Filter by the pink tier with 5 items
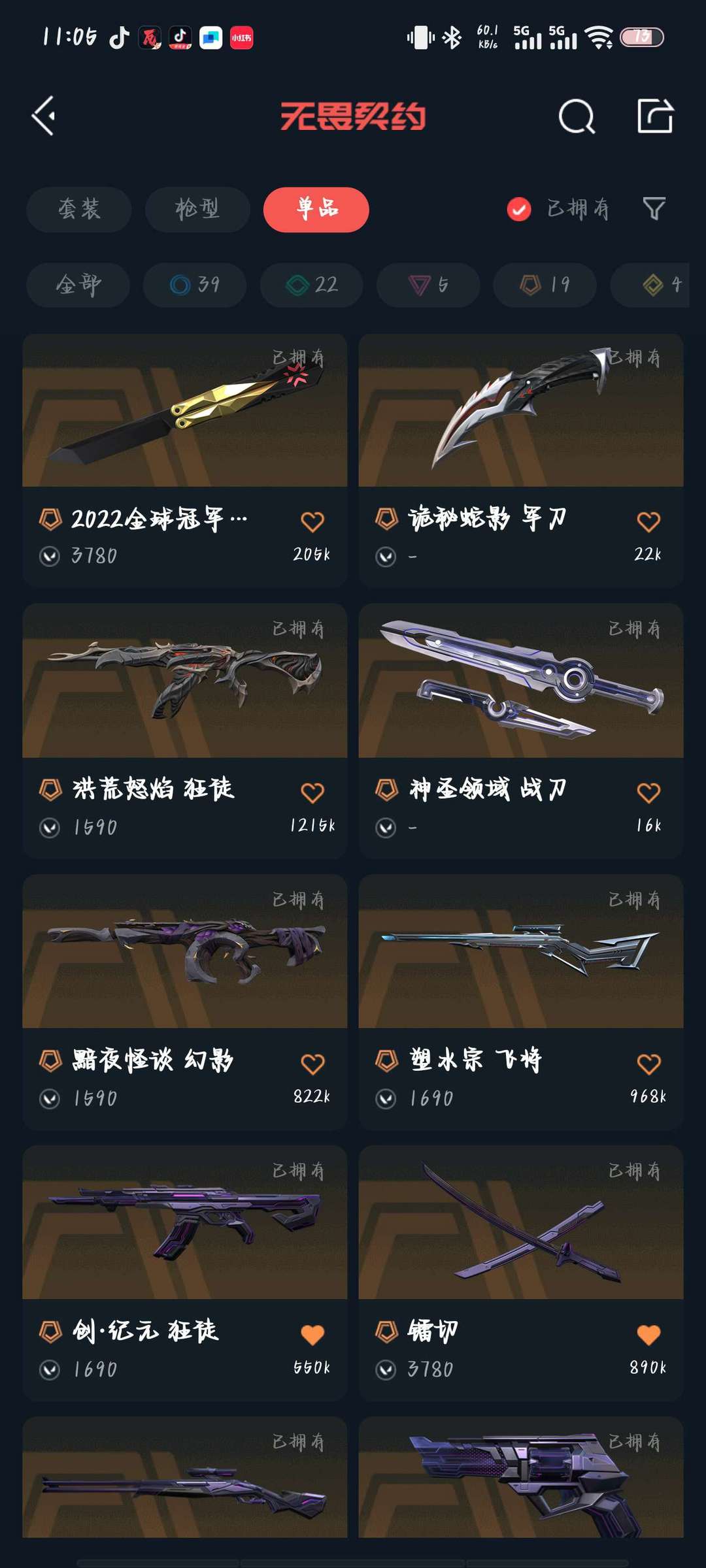The image size is (706, 1568). pos(428,285)
